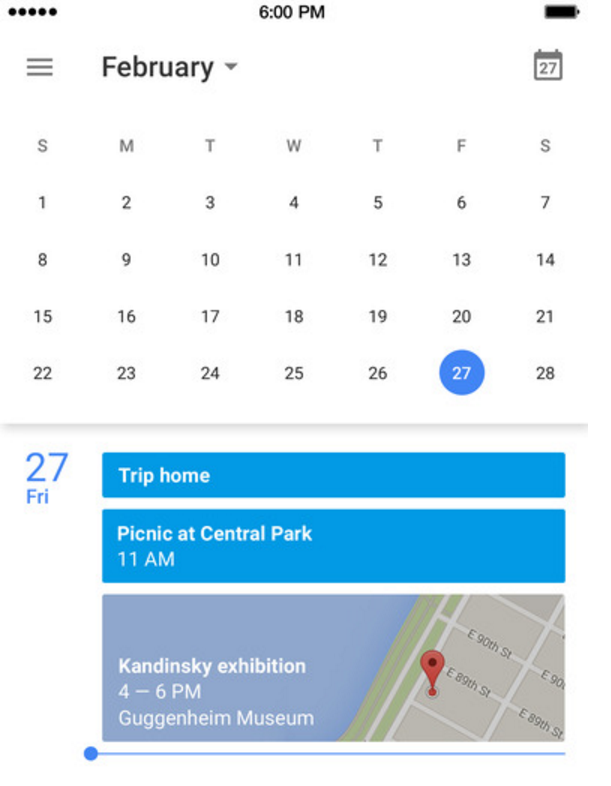This screenshot has width=611, height=786.
Task: Go to February 22
Action: (42, 374)
